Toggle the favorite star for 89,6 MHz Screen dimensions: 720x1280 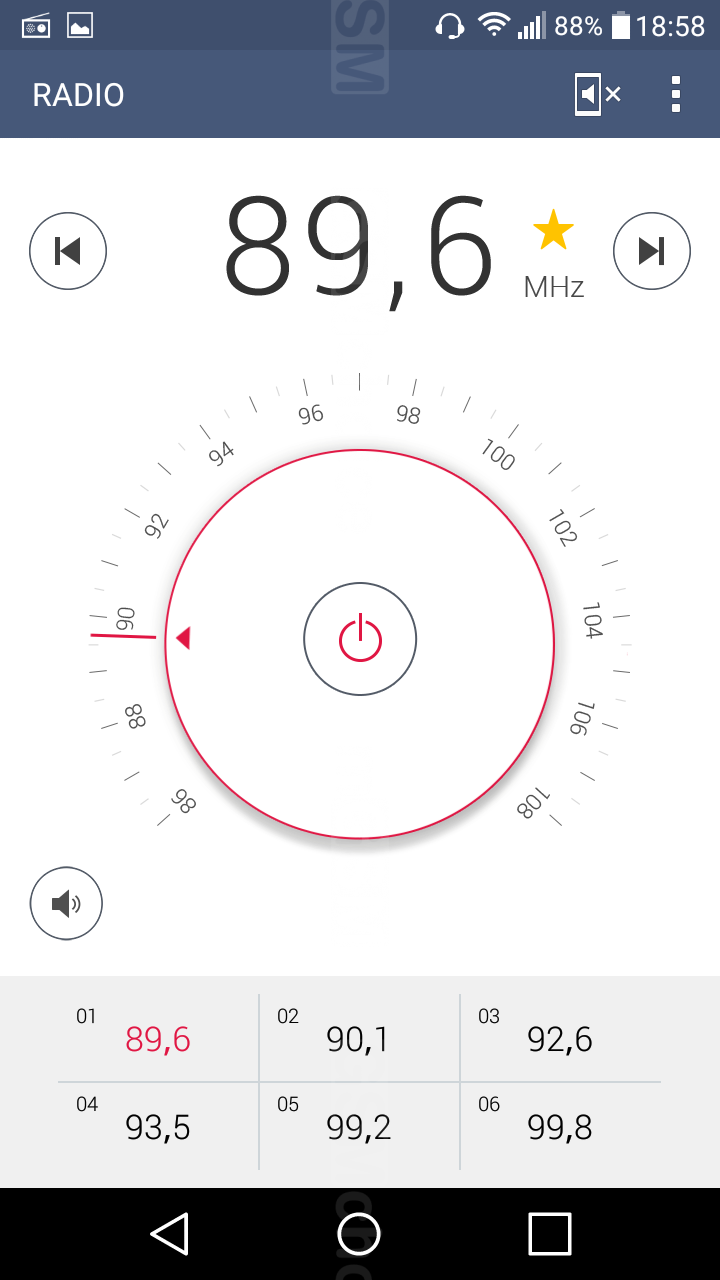553,231
